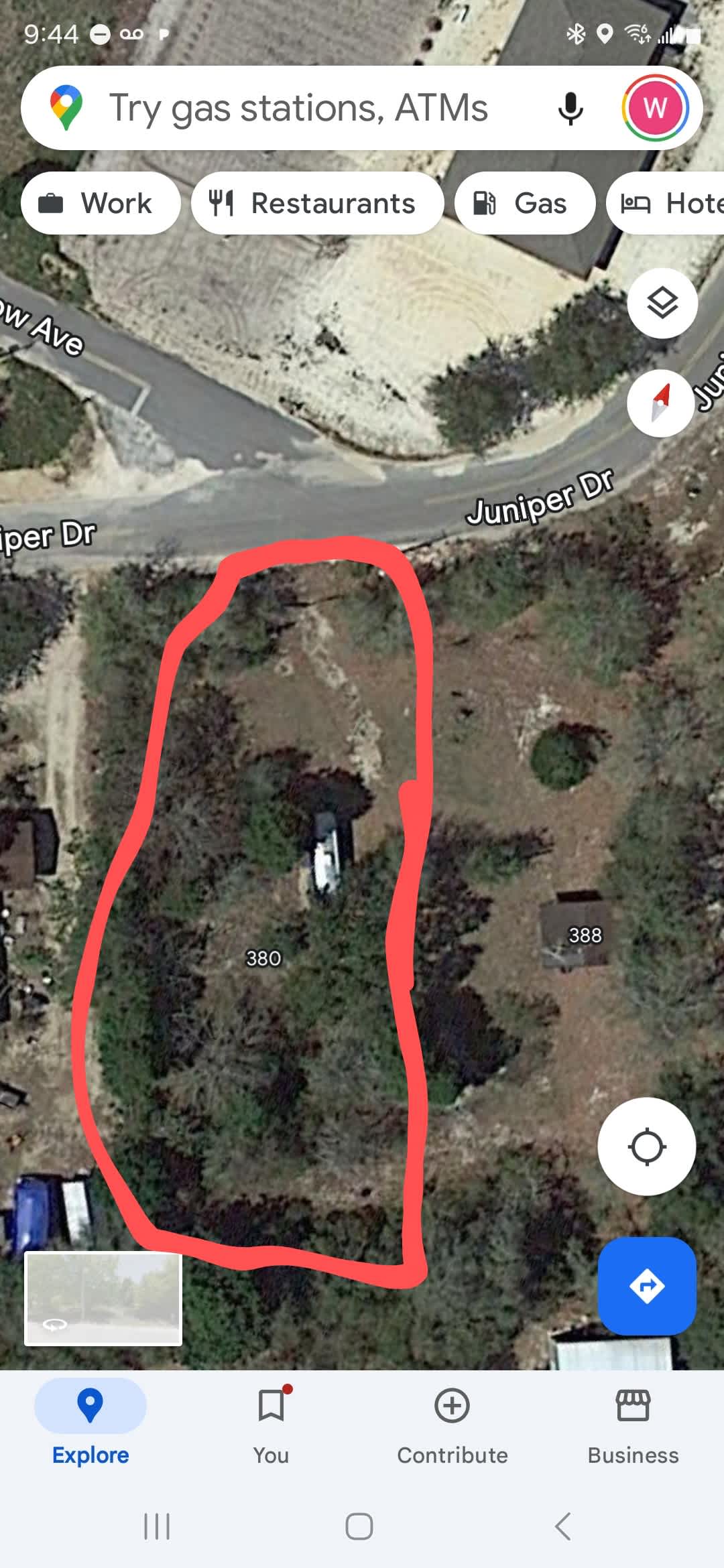724x1568 pixels.
Task: Filter the map by Restaurants
Action: [317, 203]
